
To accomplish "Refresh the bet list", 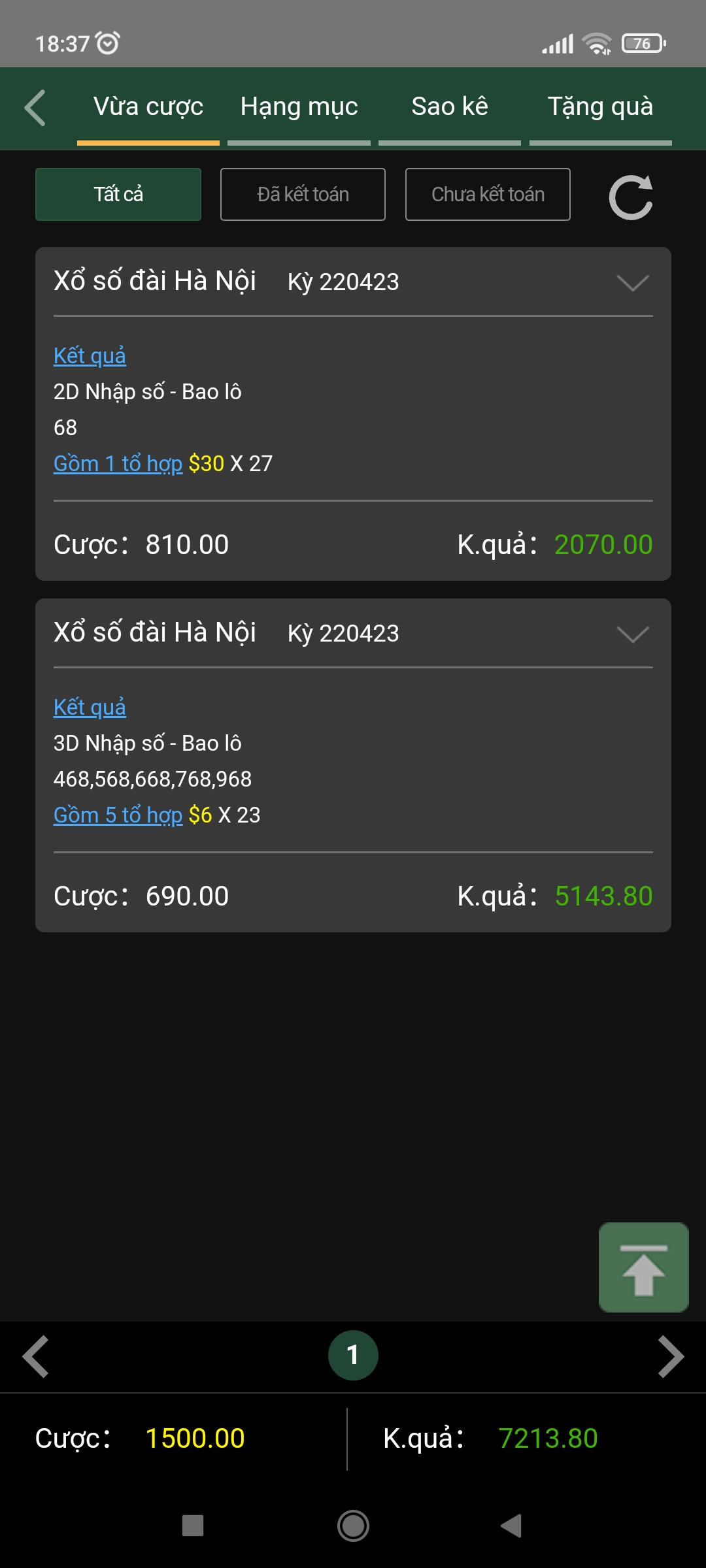I will click(631, 197).
